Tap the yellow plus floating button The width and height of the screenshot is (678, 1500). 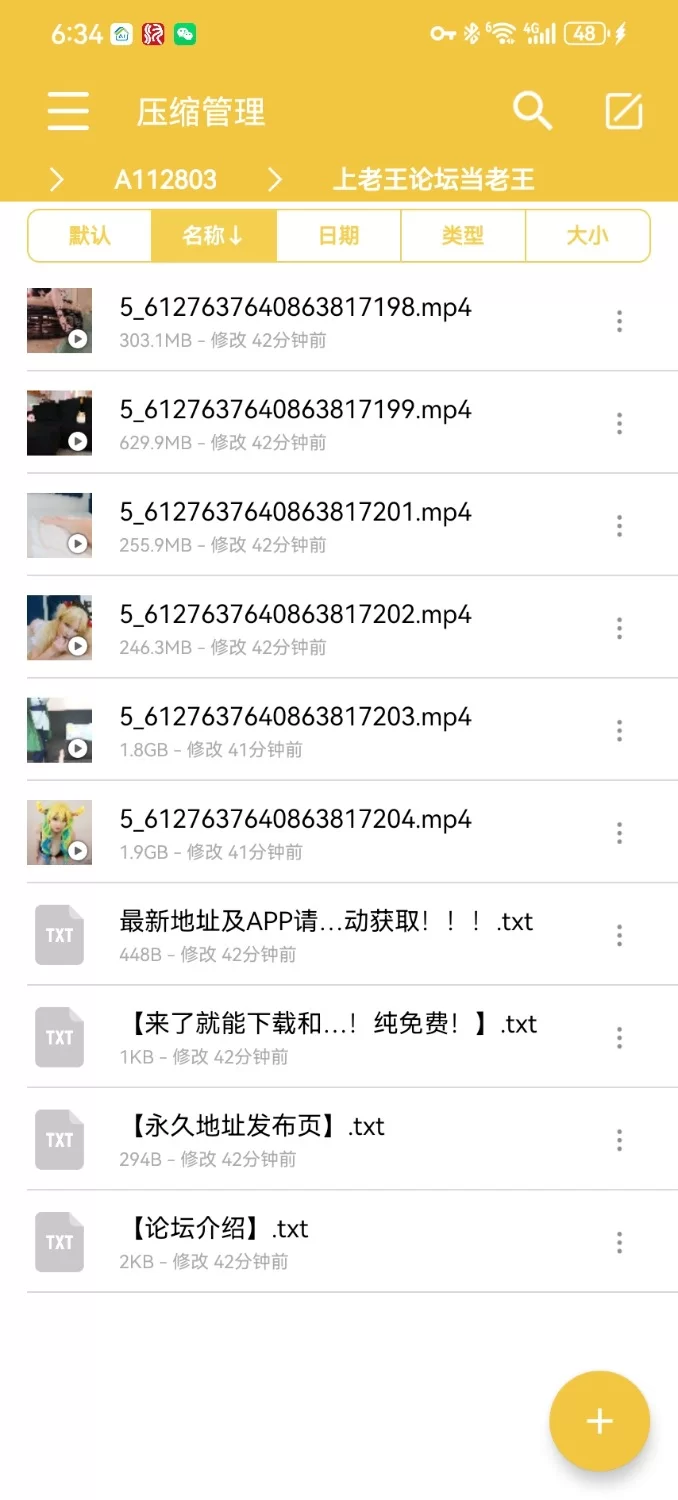(599, 1421)
